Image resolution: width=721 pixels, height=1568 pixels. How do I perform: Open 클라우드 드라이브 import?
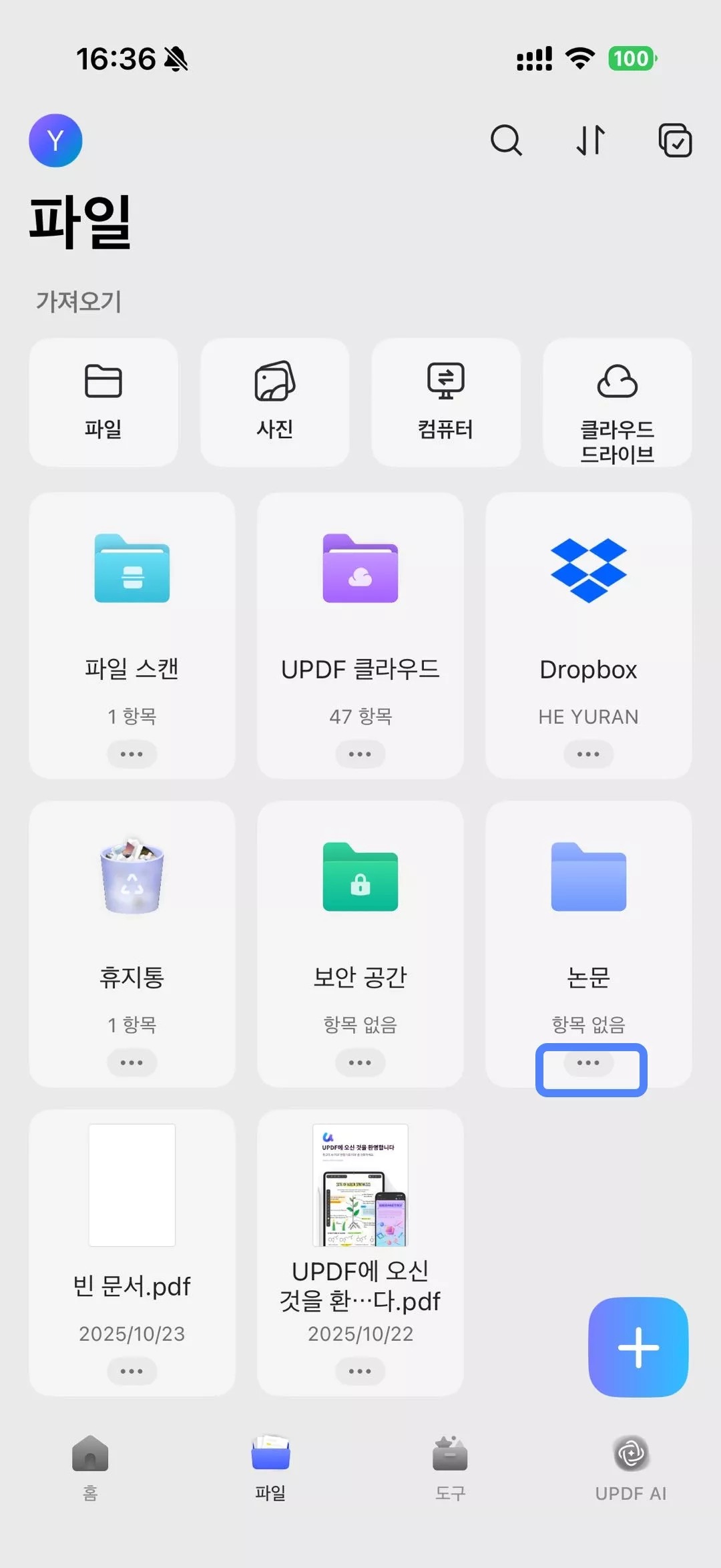coord(616,401)
